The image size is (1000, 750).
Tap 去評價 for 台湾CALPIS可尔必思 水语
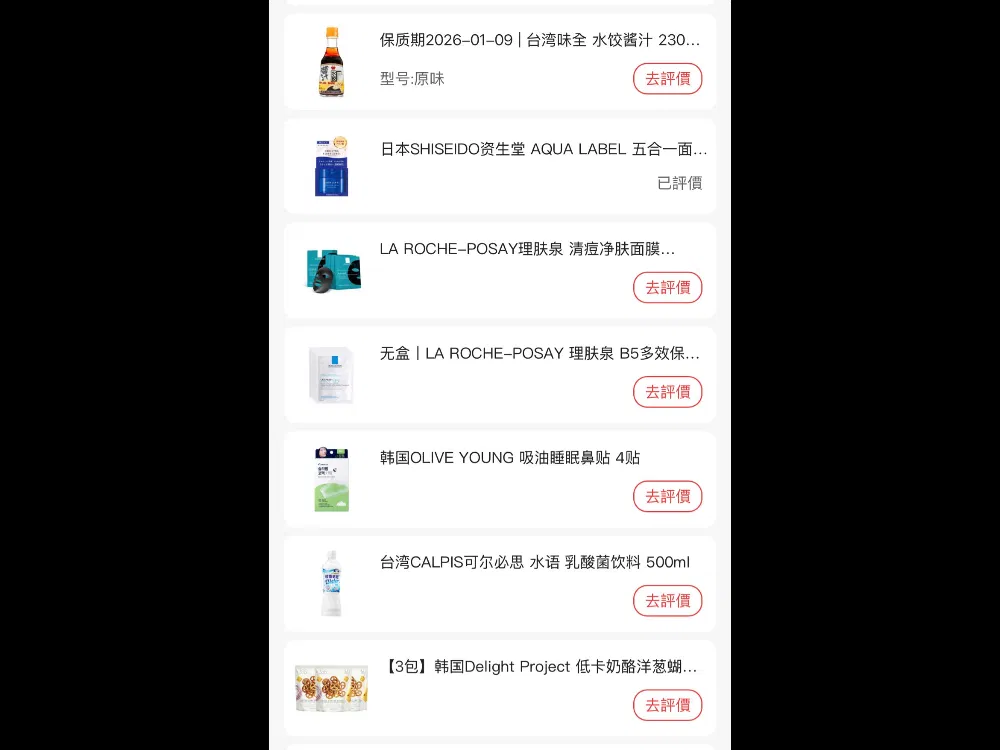pyautogui.click(x=667, y=601)
